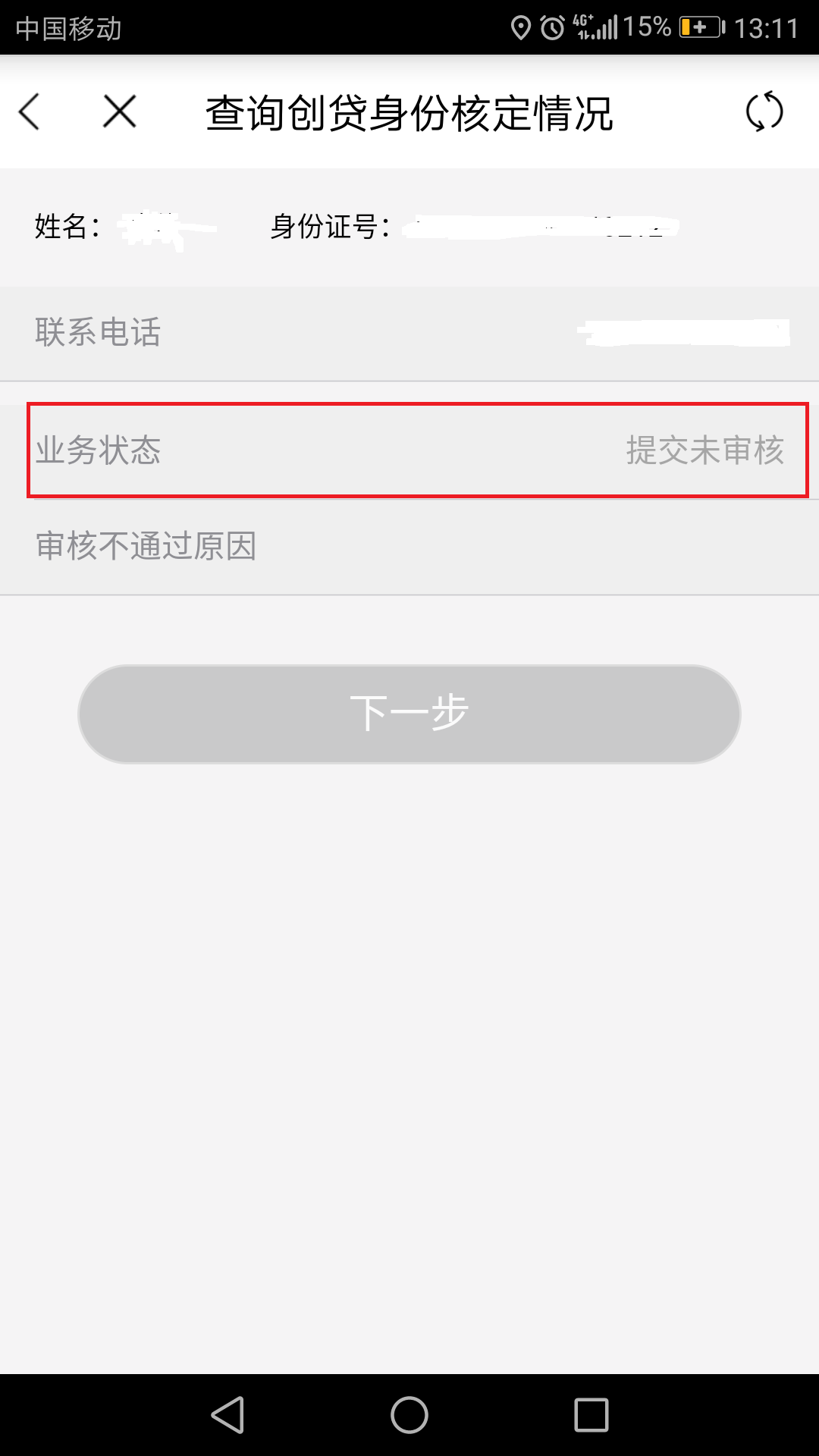The height and width of the screenshot is (1456, 819).
Task: Go back using the header arrow
Action: tap(30, 112)
